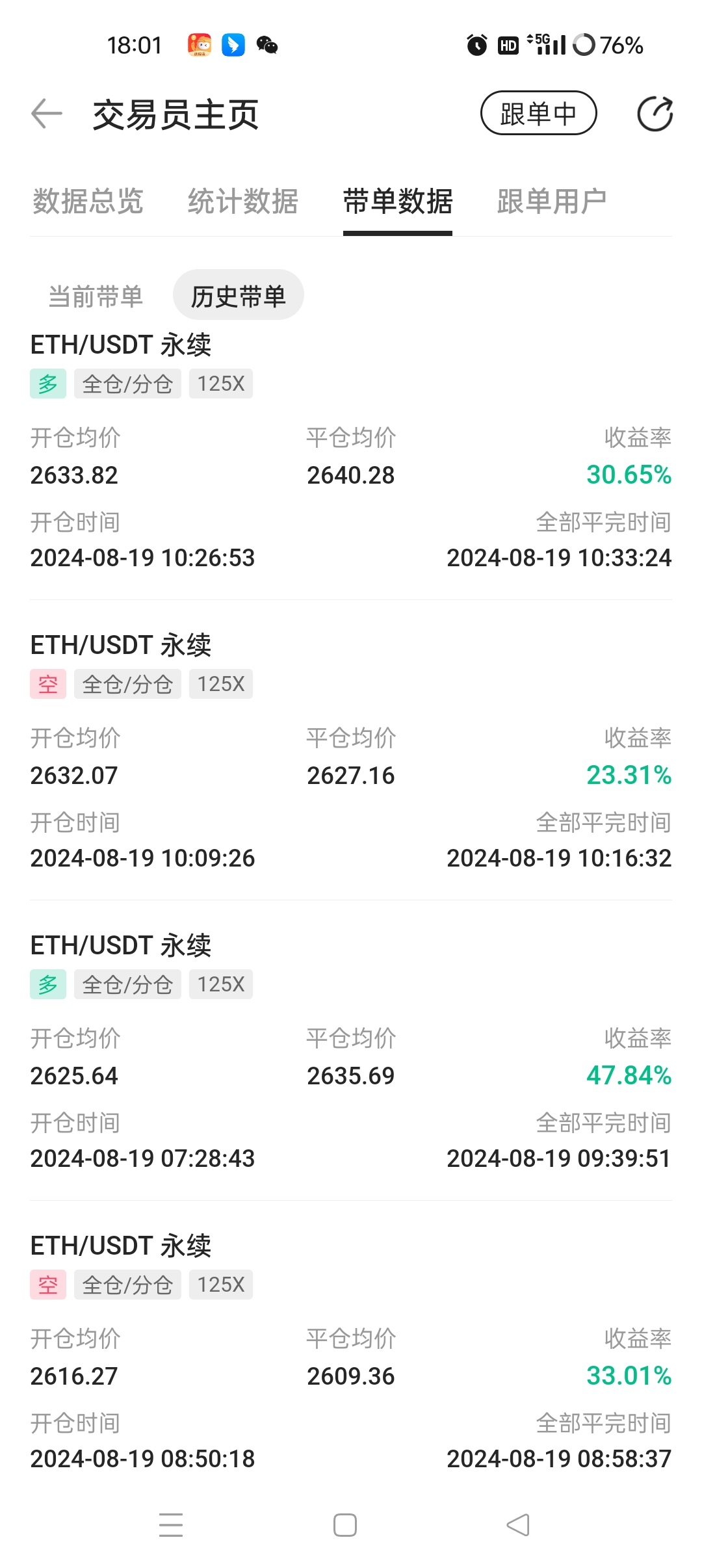Switch to the 统计数据 tab
This screenshot has height=1568, width=702.
coord(242,202)
